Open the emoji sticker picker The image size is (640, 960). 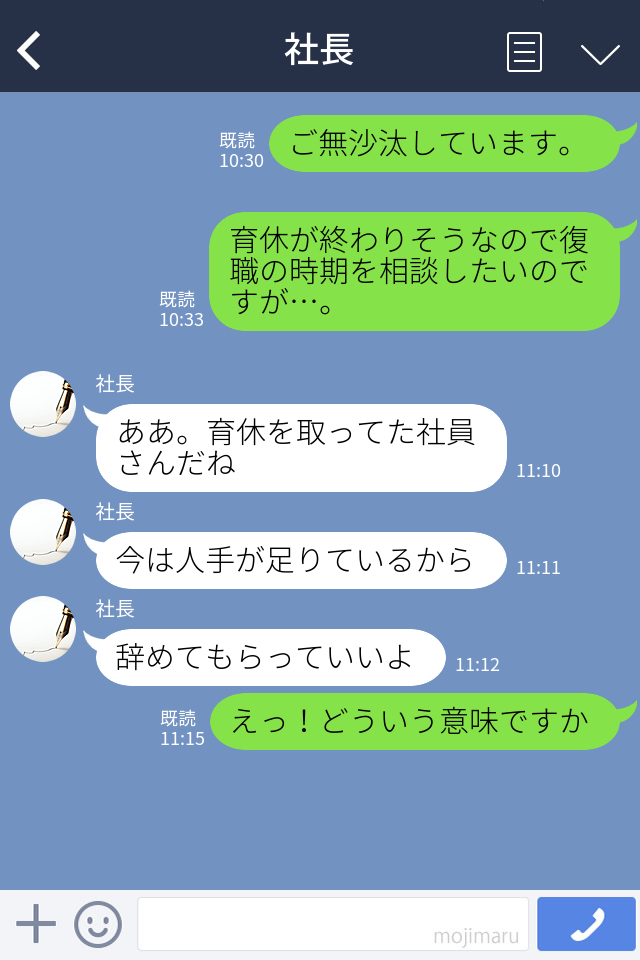pos(98,924)
